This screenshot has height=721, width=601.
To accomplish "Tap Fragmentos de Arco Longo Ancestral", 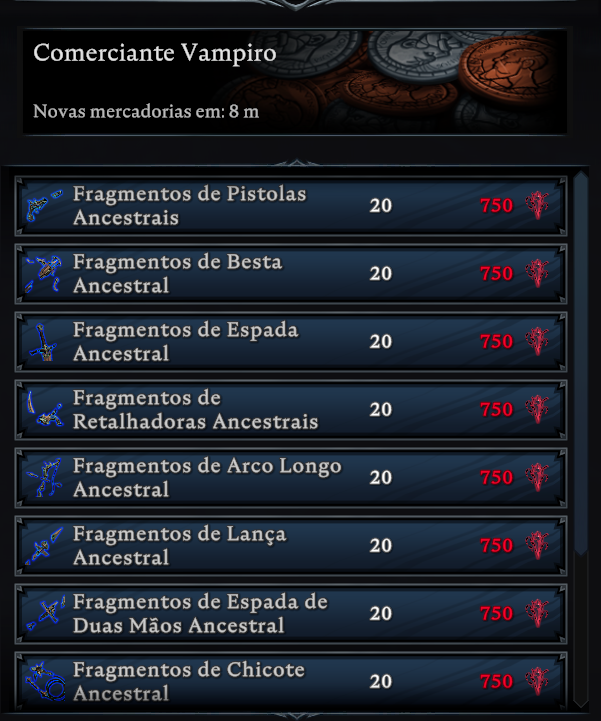I will click(x=290, y=478).
